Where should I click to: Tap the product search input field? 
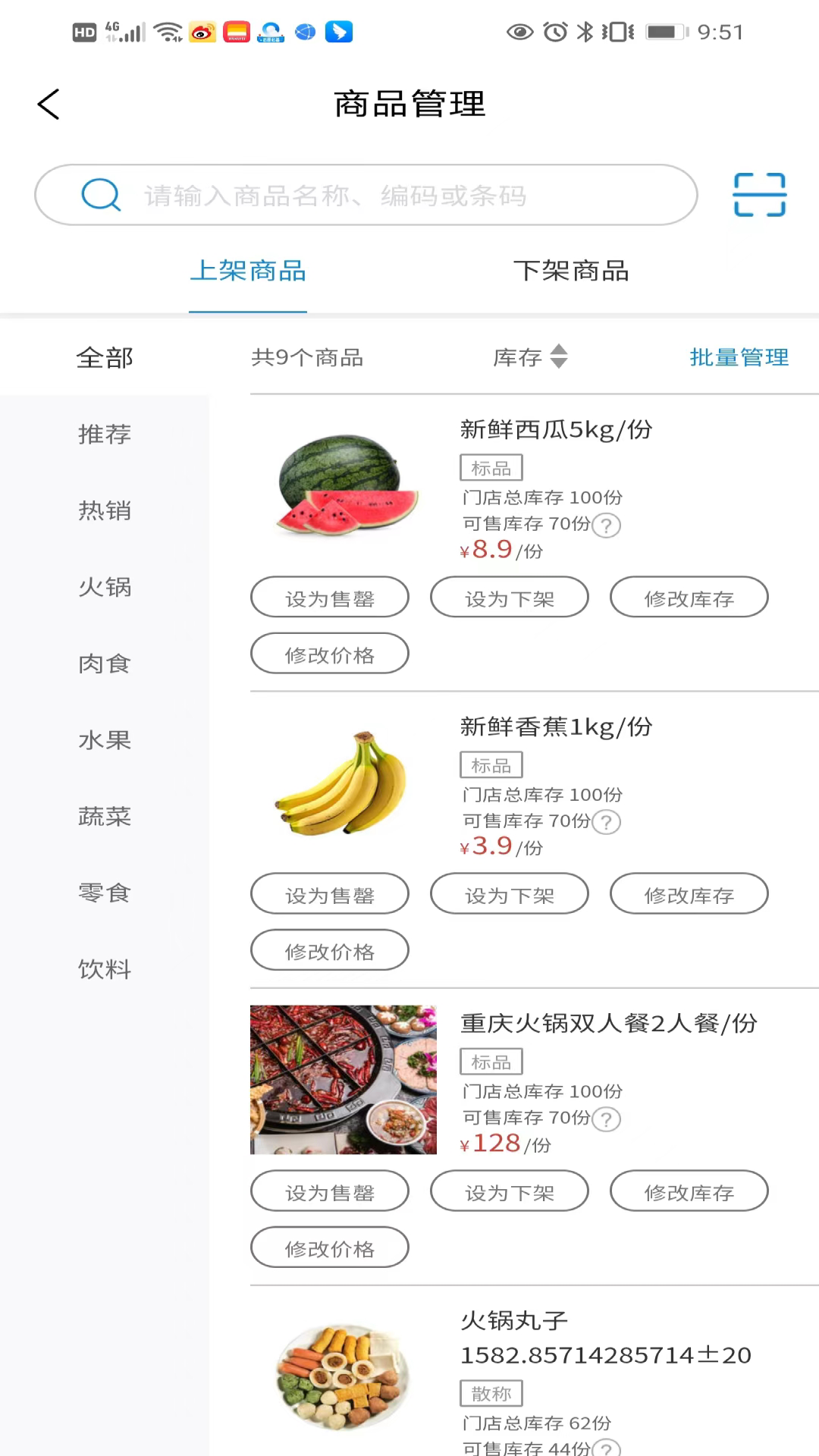tap(379, 195)
